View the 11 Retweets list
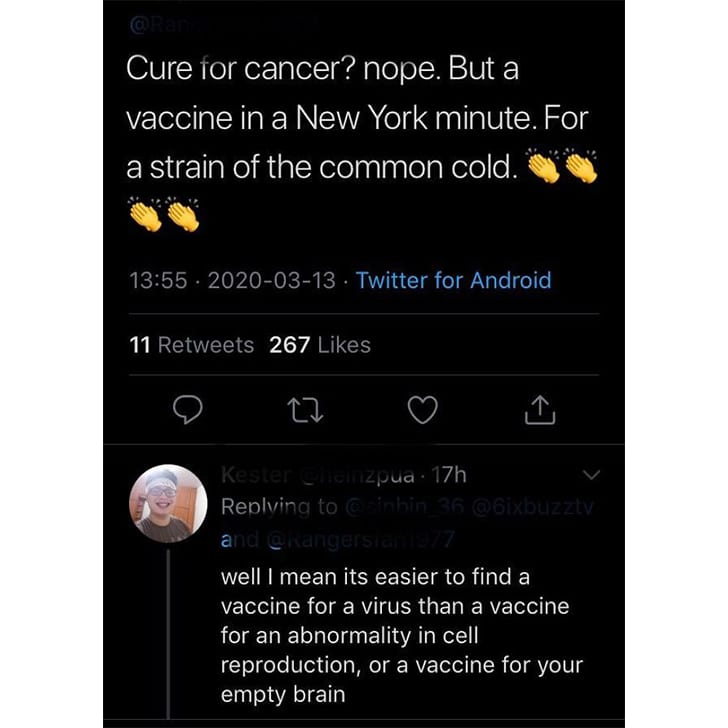Screen dimensions: 728x728 (x=192, y=345)
